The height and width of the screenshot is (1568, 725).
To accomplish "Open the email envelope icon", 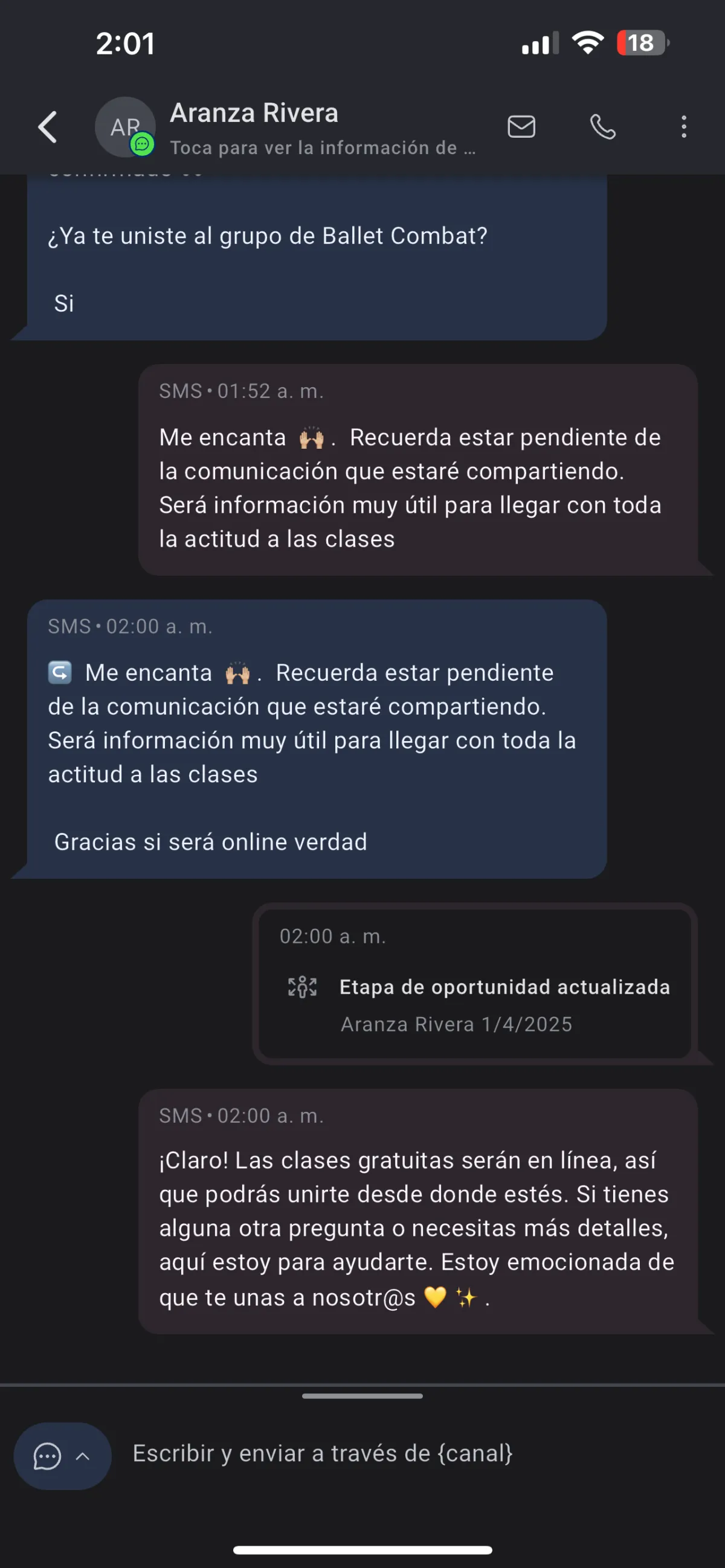I will [521, 127].
